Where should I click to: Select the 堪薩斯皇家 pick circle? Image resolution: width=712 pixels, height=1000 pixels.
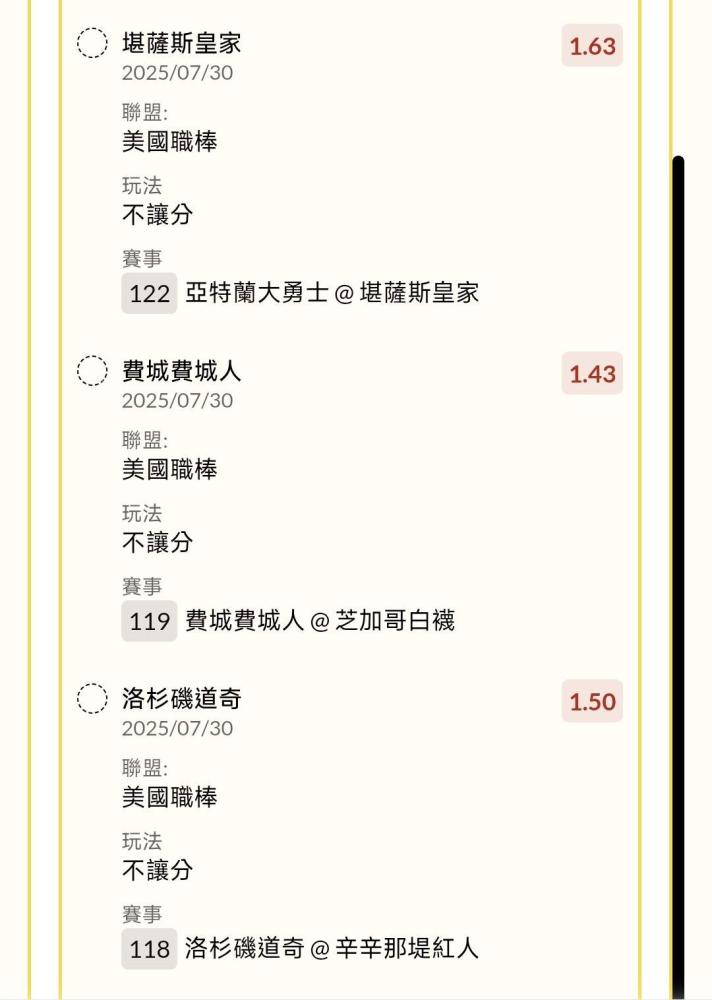tap(93, 43)
